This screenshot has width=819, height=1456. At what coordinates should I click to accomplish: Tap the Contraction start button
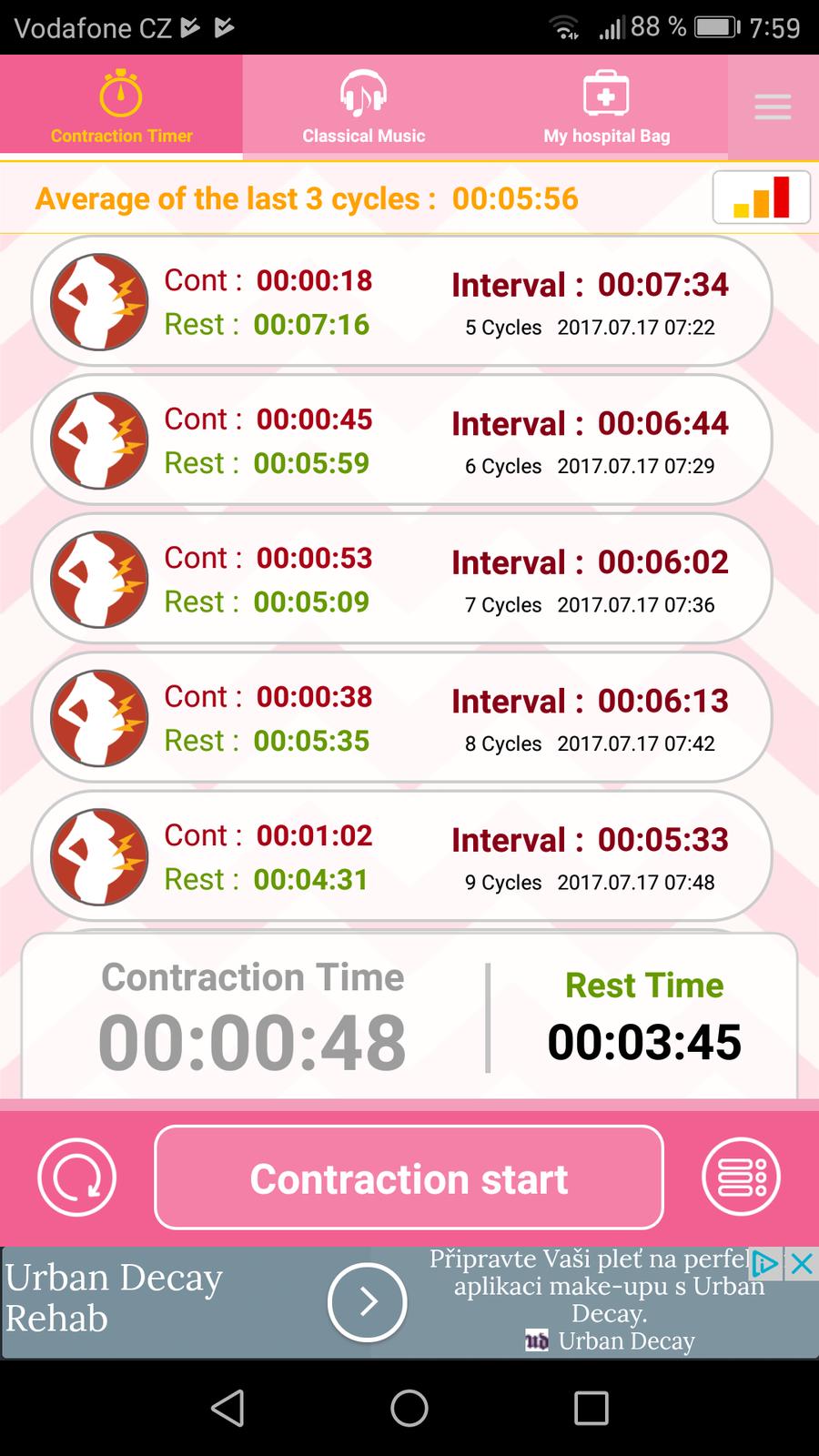[409, 1178]
